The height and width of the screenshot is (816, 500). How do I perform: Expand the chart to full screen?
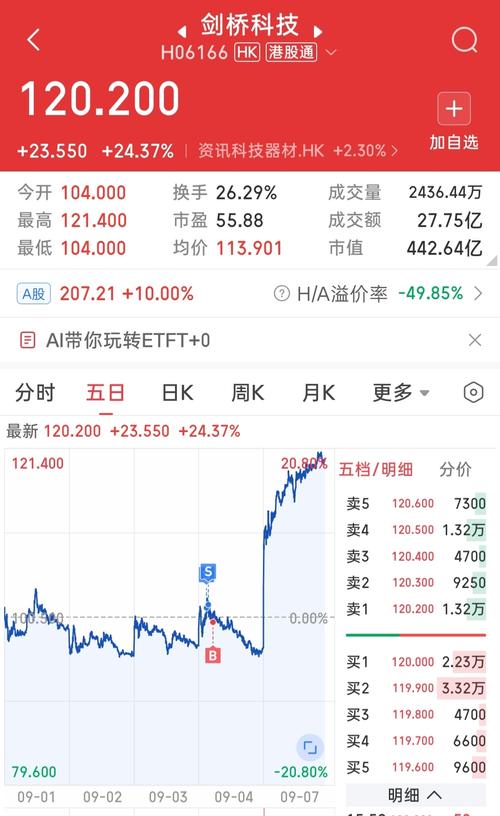(x=310, y=748)
